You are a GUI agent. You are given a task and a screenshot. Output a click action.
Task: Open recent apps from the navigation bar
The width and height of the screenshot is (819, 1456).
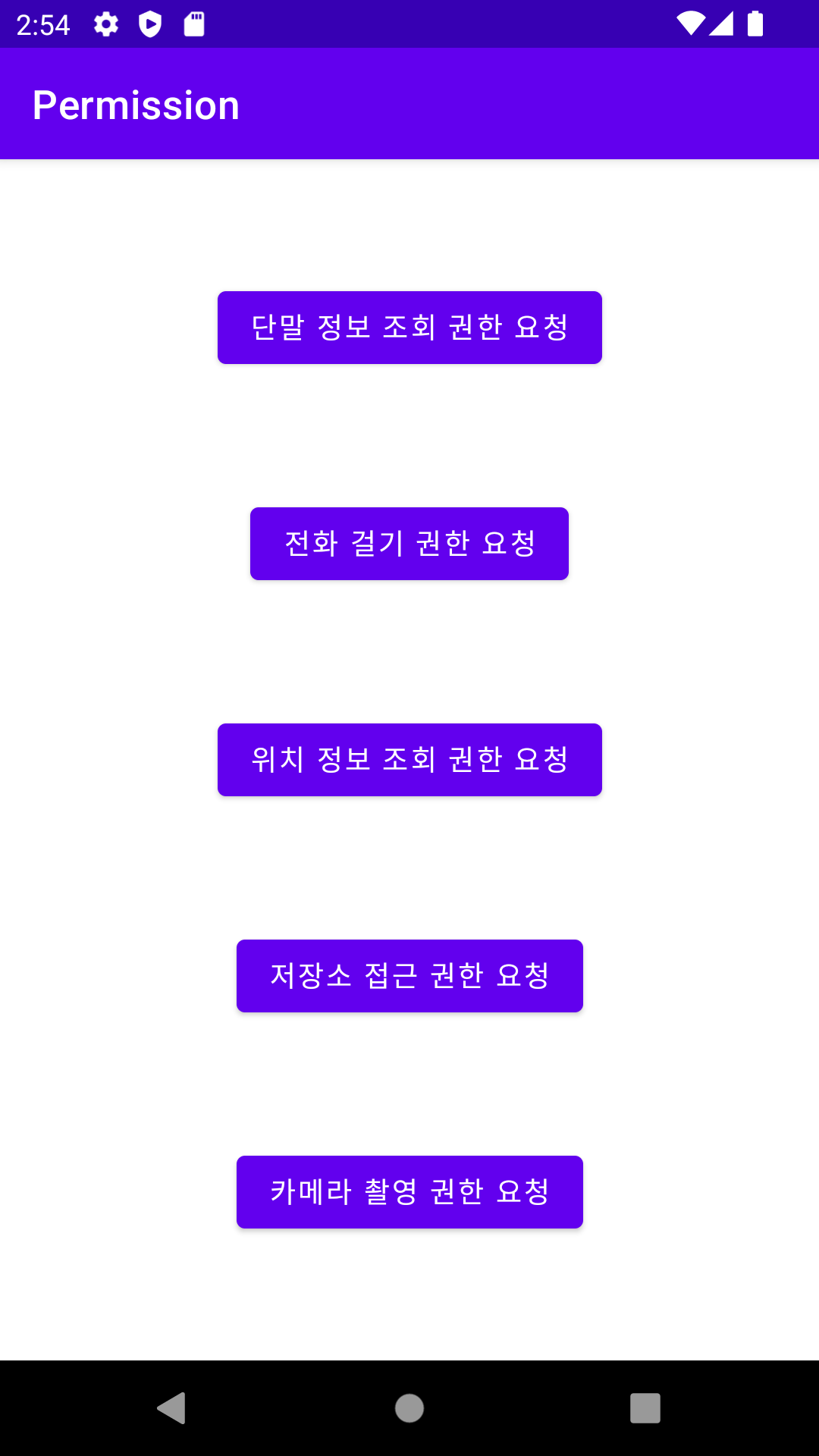(645, 1408)
